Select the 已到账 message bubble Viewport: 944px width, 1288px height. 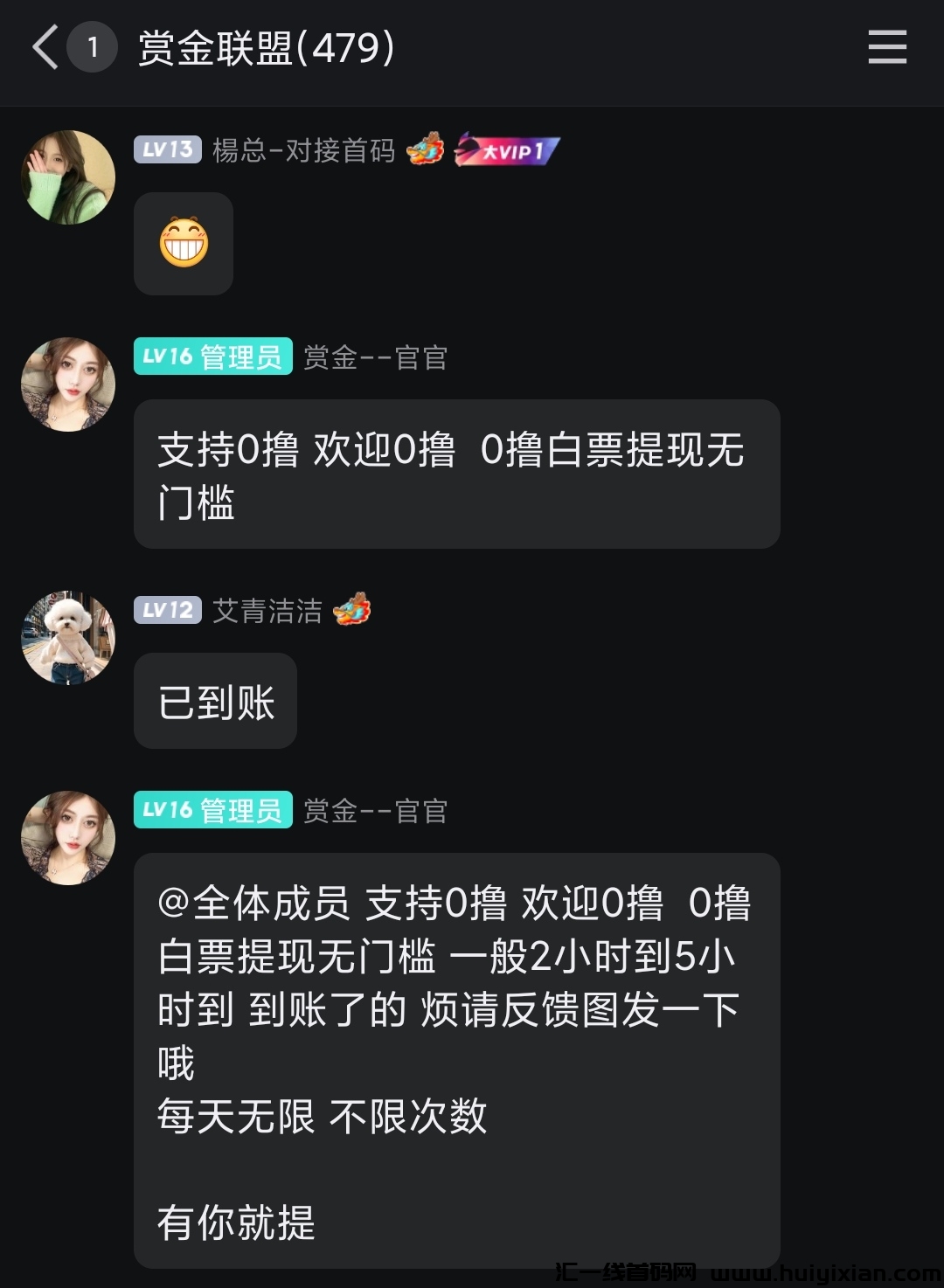[214, 700]
